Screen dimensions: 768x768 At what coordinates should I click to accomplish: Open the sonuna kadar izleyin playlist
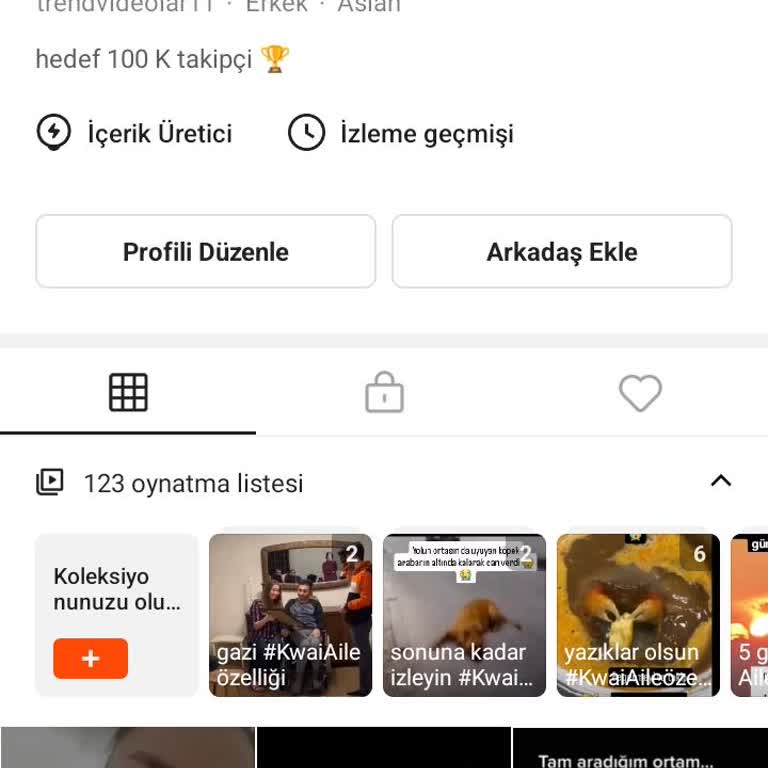point(464,615)
